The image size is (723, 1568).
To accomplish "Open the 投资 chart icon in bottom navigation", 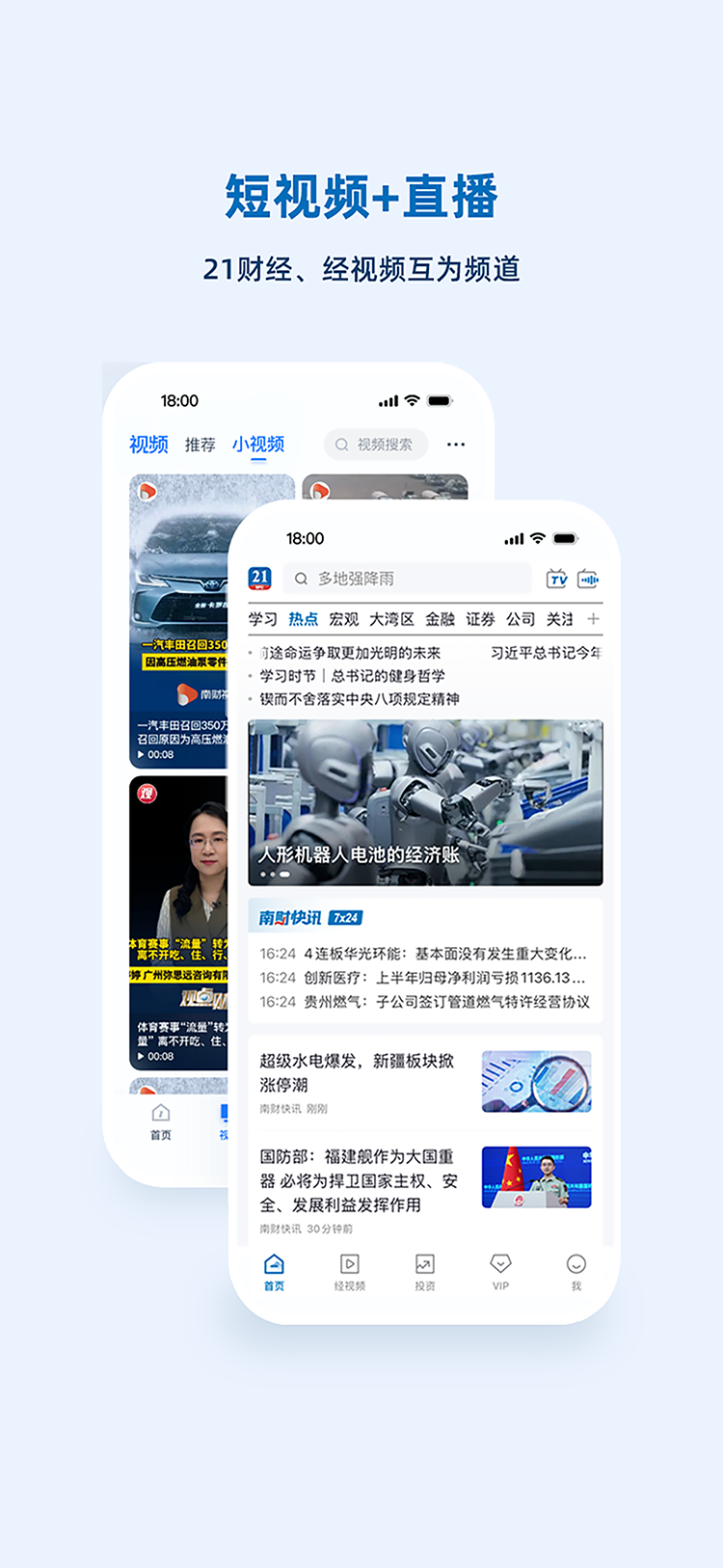I will click(422, 1263).
